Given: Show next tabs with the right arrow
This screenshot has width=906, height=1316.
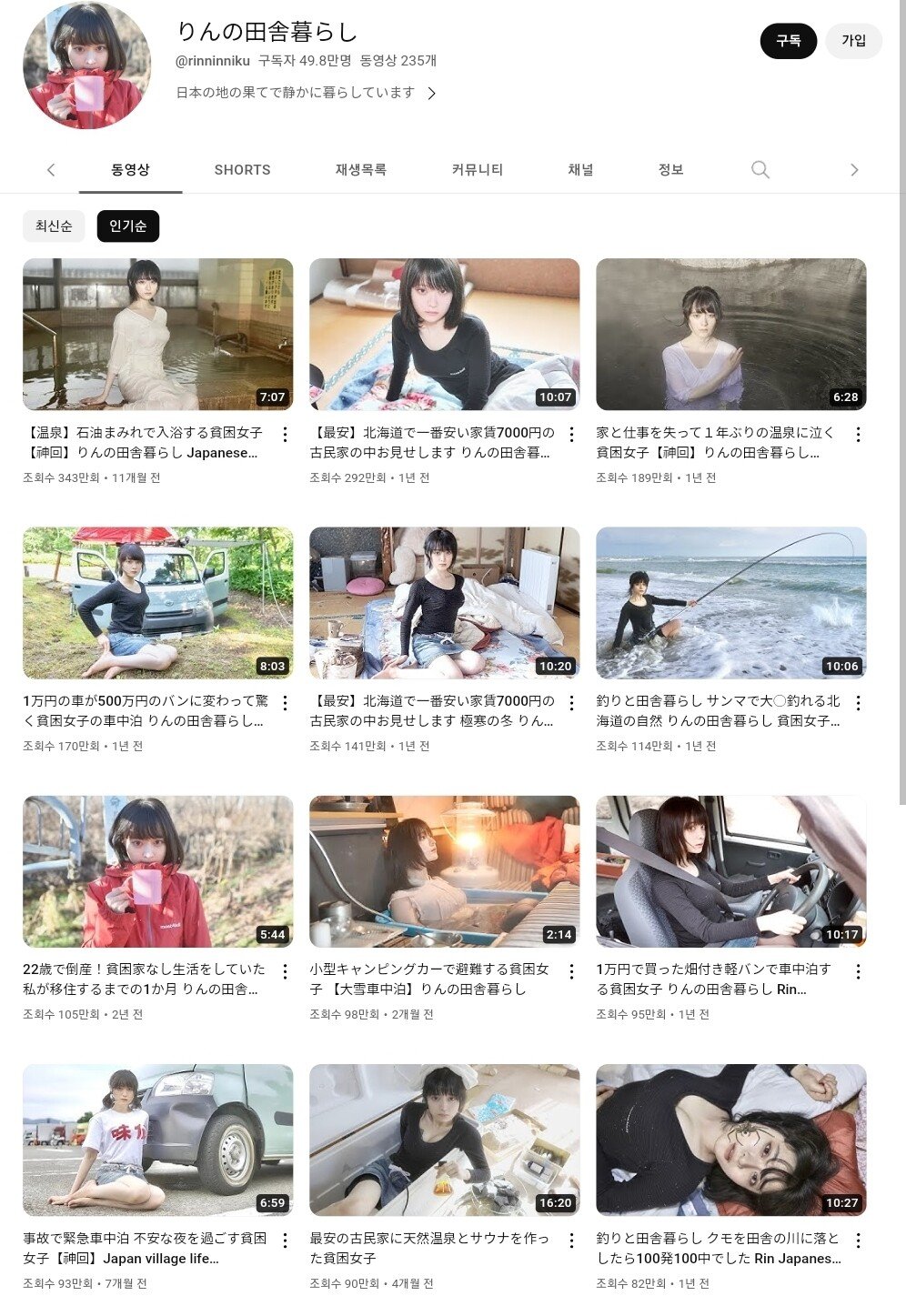Looking at the screenshot, I should click(853, 170).
